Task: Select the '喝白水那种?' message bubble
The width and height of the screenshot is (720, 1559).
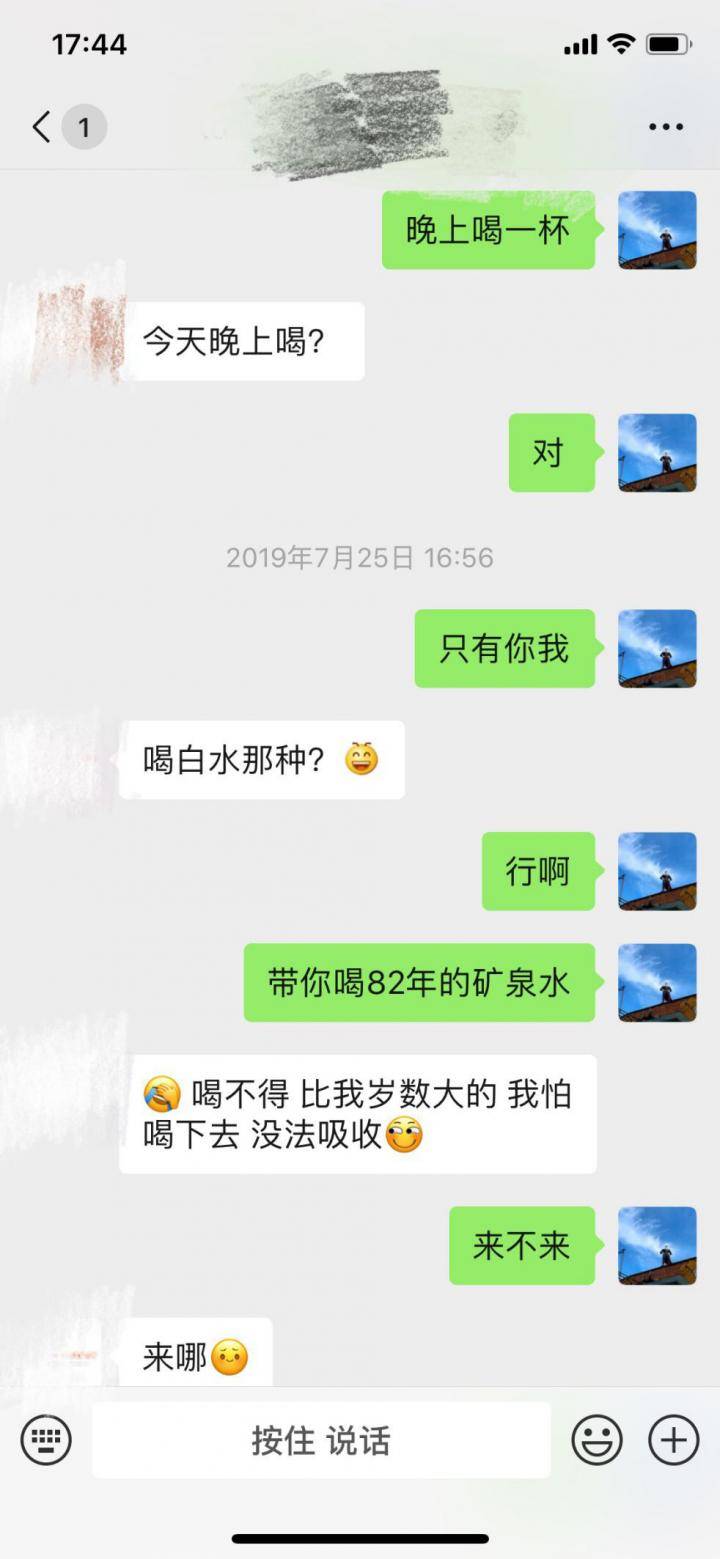Action: coord(262,760)
